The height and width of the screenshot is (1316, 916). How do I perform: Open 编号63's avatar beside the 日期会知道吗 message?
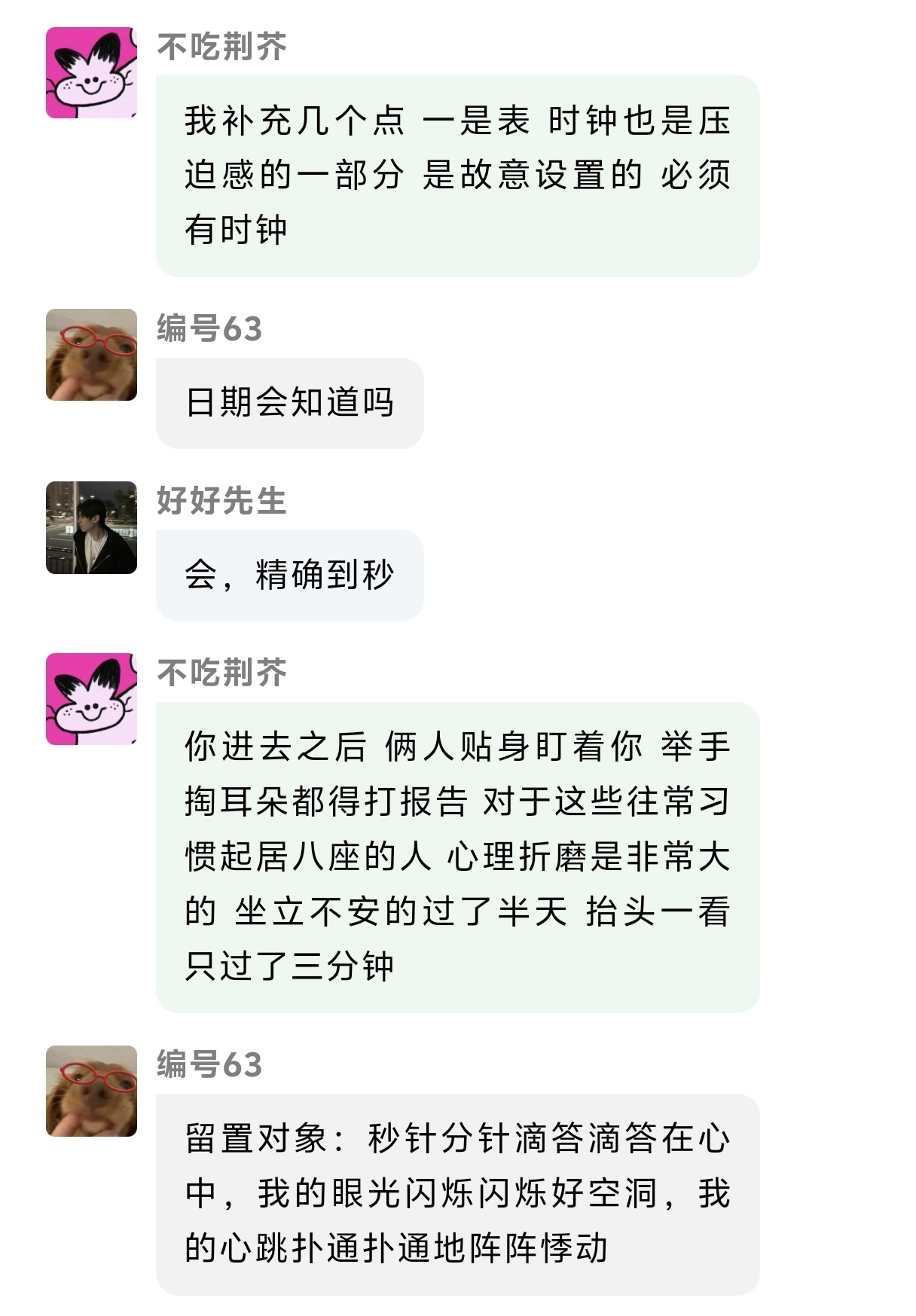91,355
